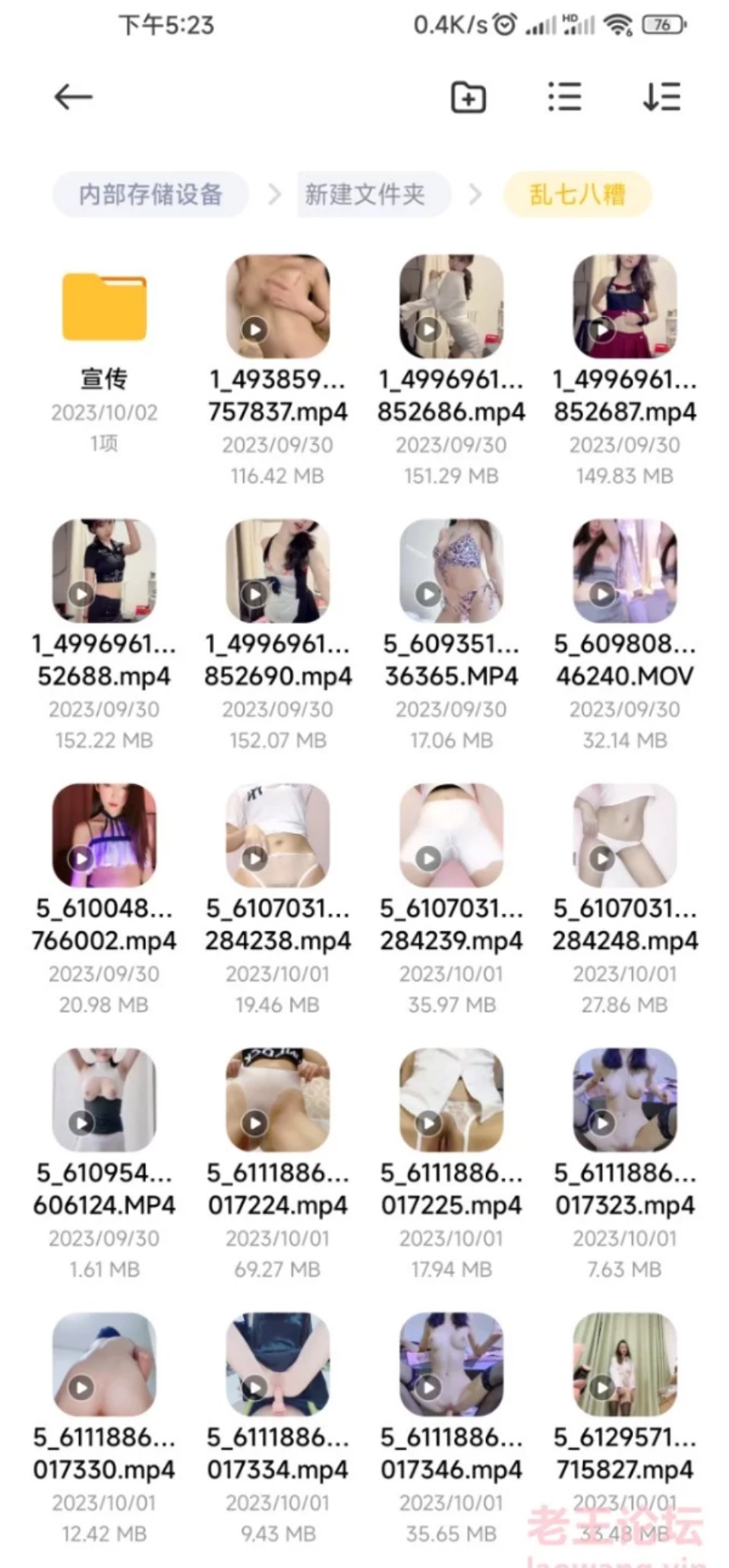Open the 宣传 folder

click(x=104, y=307)
